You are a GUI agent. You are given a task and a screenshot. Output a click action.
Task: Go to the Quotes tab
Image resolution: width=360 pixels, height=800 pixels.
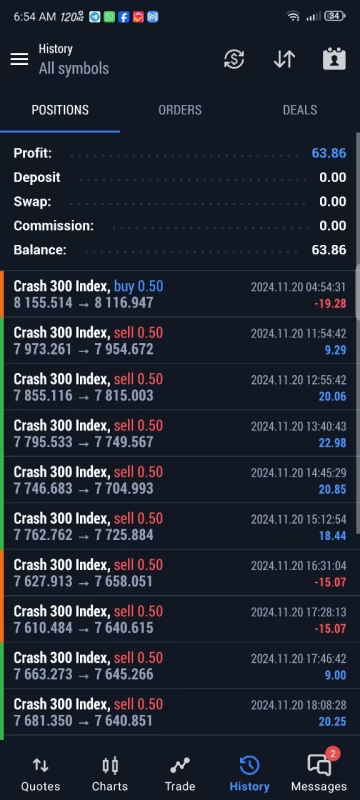(x=40, y=773)
